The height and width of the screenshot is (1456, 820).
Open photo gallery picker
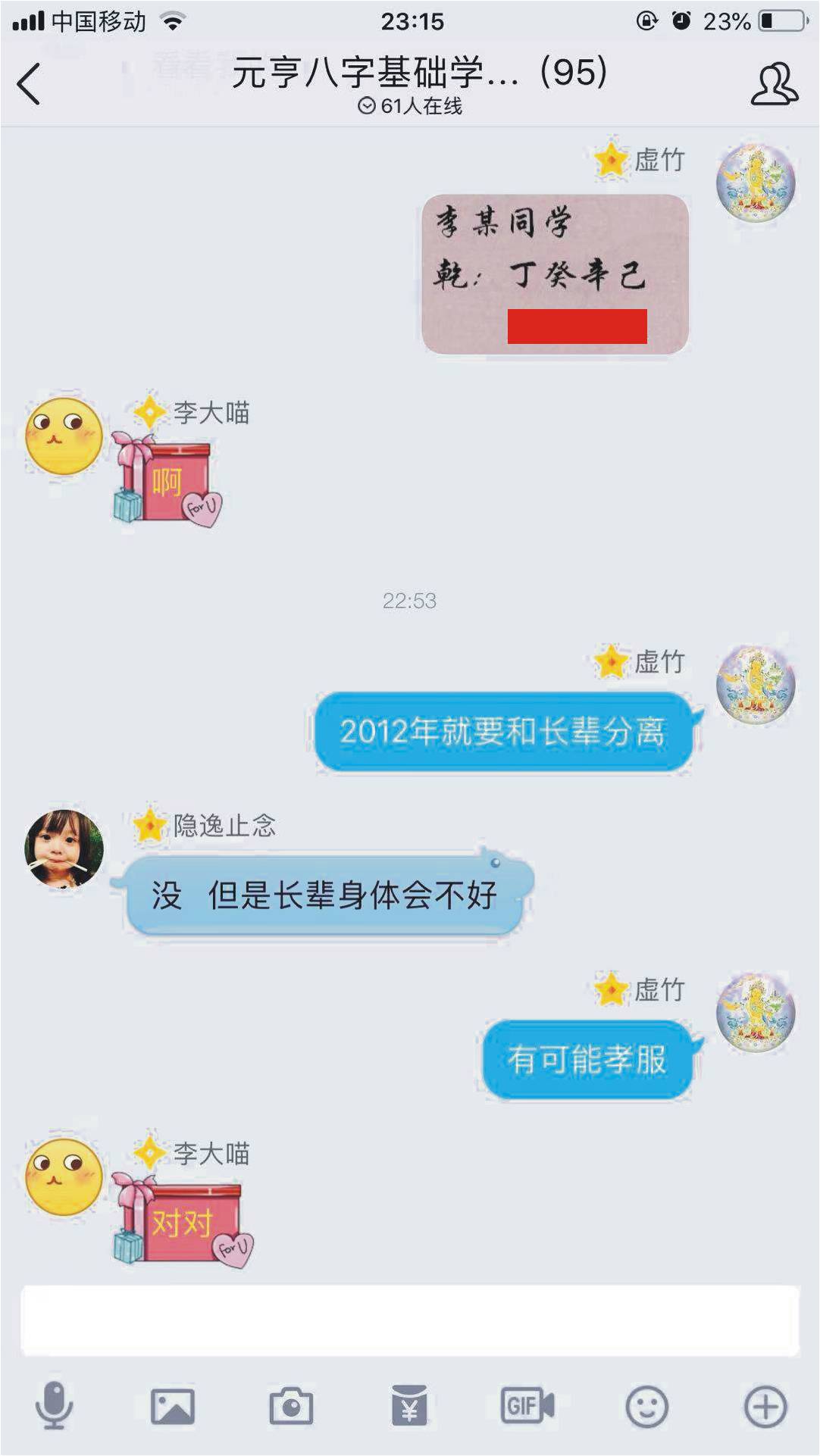tap(173, 1407)
